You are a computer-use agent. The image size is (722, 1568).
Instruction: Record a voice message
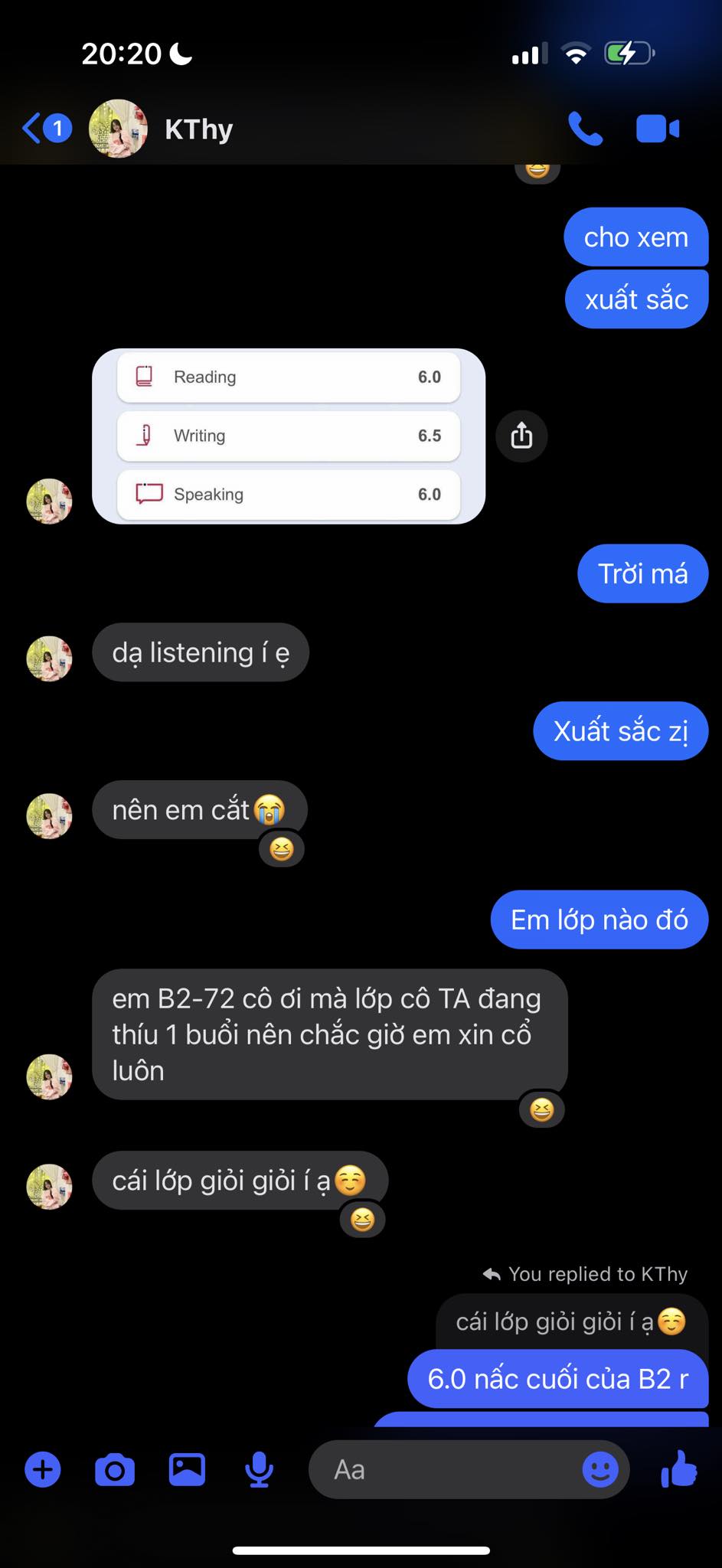(259, 1469)
